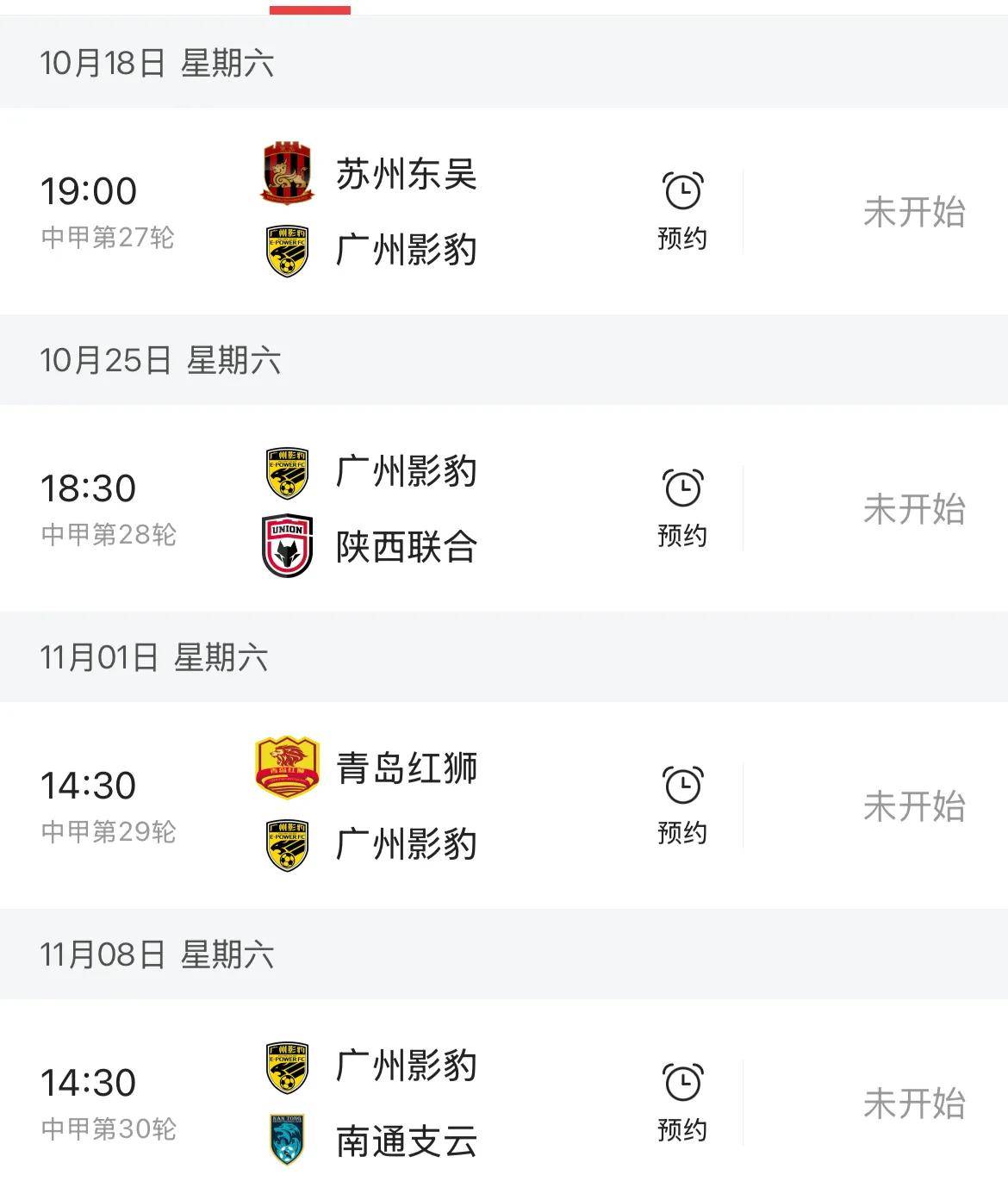
Task: Click the red indicator bar at the top
Action: coord(312,9)
